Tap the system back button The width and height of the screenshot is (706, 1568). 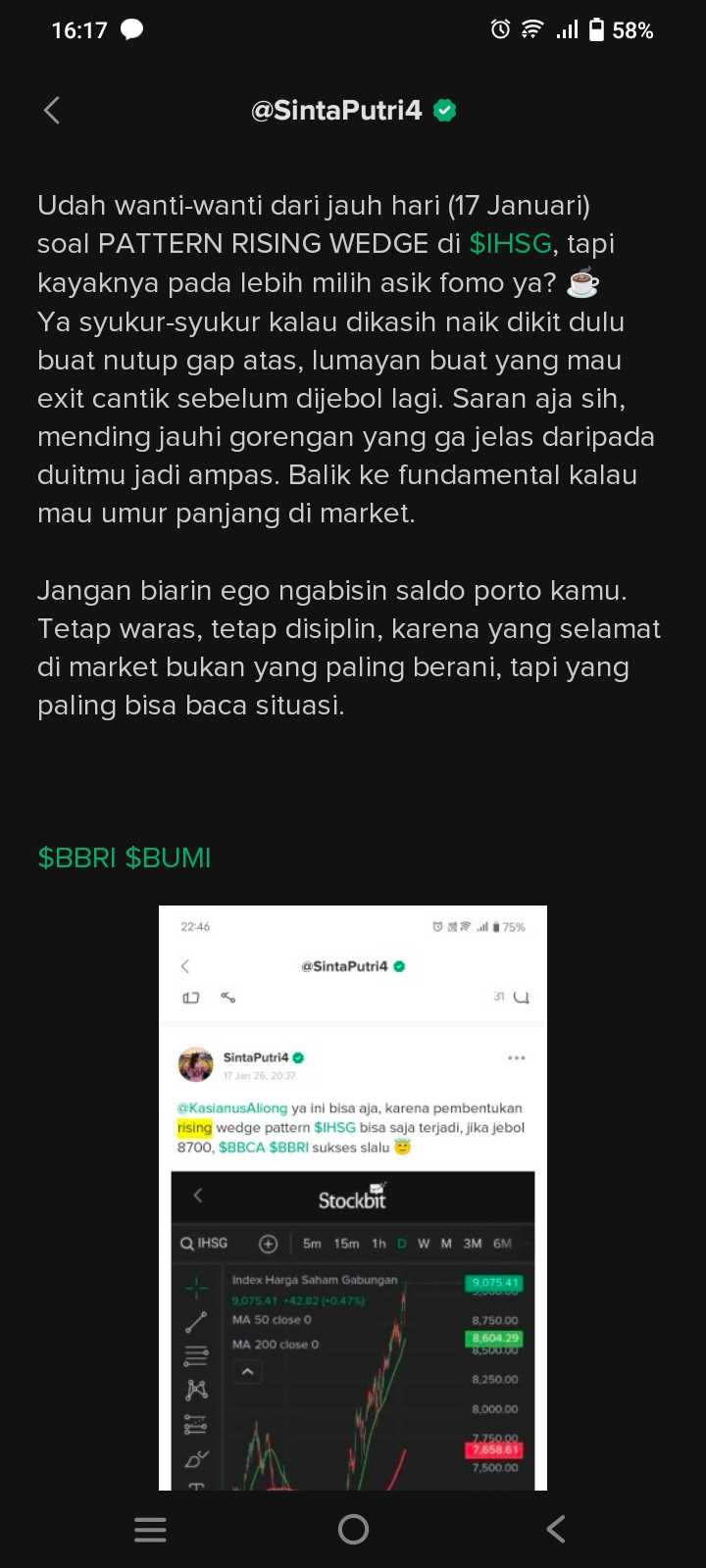[x=556, y=1529]
